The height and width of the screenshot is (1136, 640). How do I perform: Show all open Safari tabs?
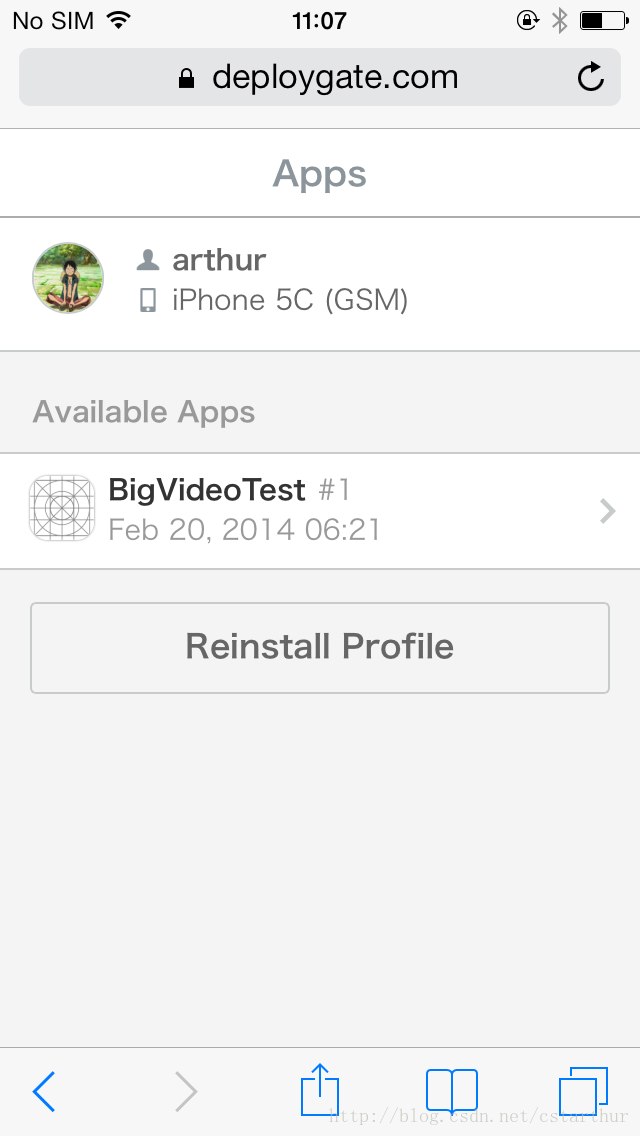click(x=583, y=1091)
